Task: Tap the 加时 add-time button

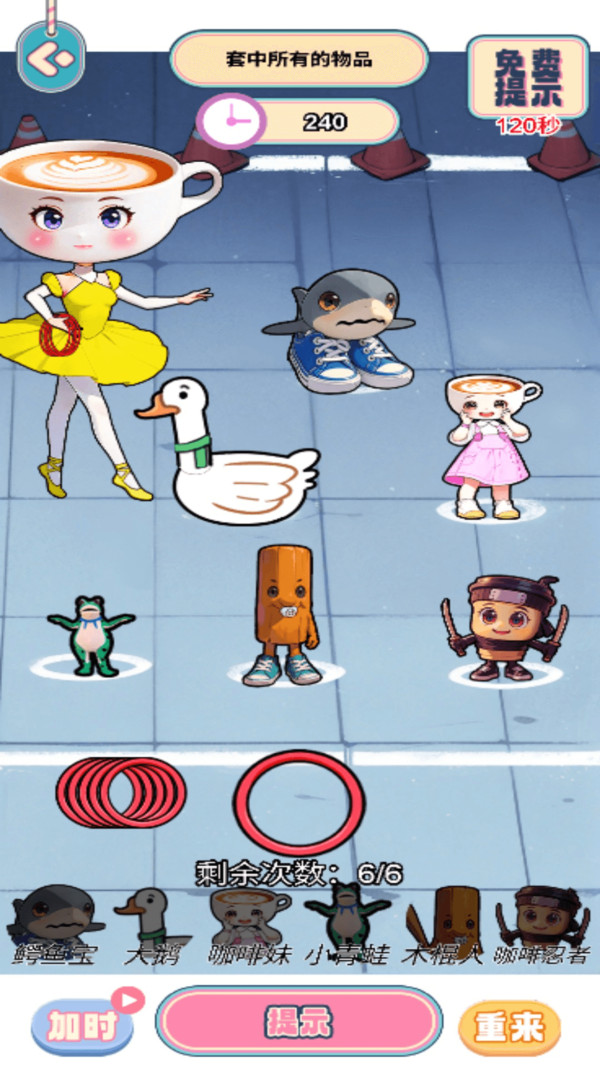Action: click(x=83, y=1024)
